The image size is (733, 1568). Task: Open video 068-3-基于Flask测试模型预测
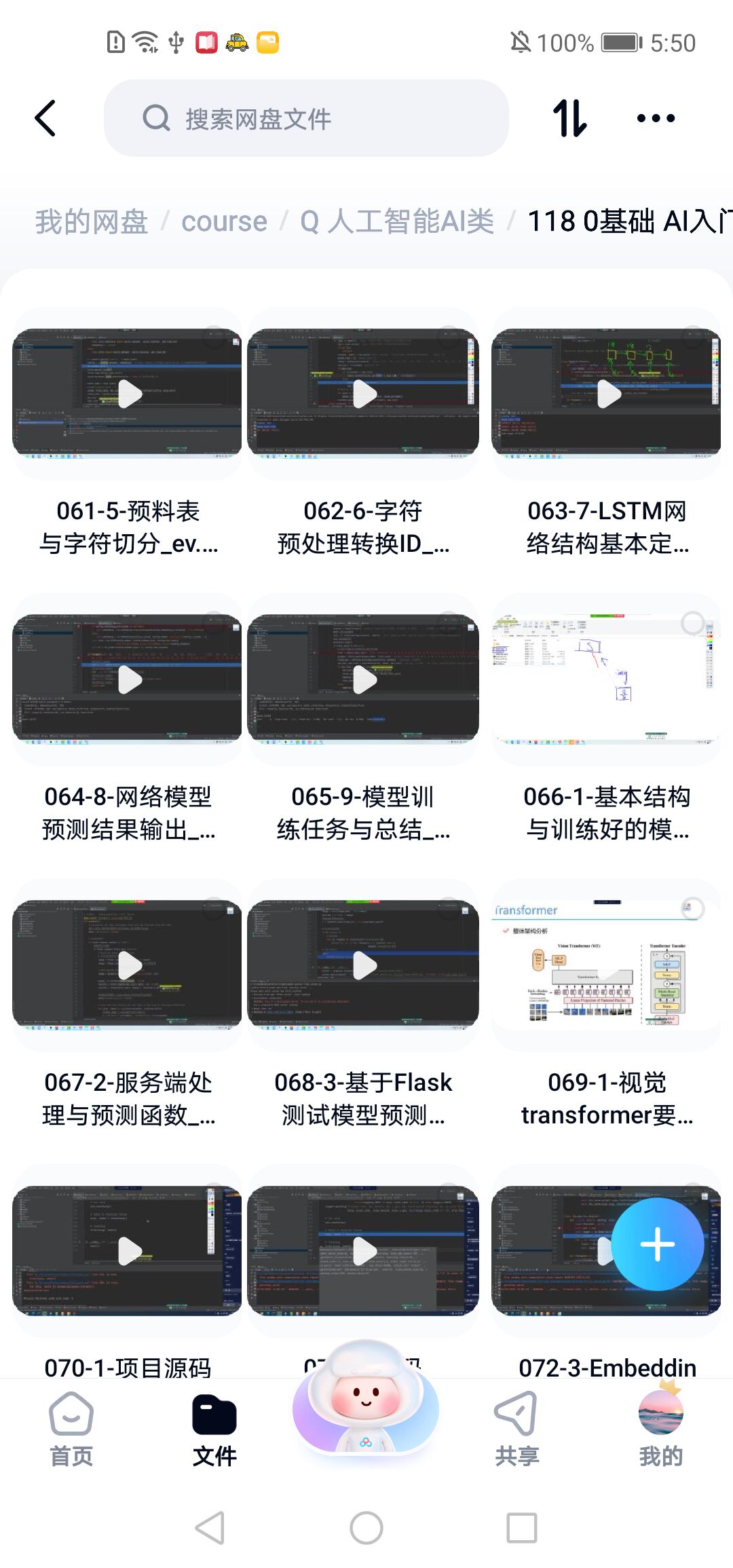[x=363, y=965]
